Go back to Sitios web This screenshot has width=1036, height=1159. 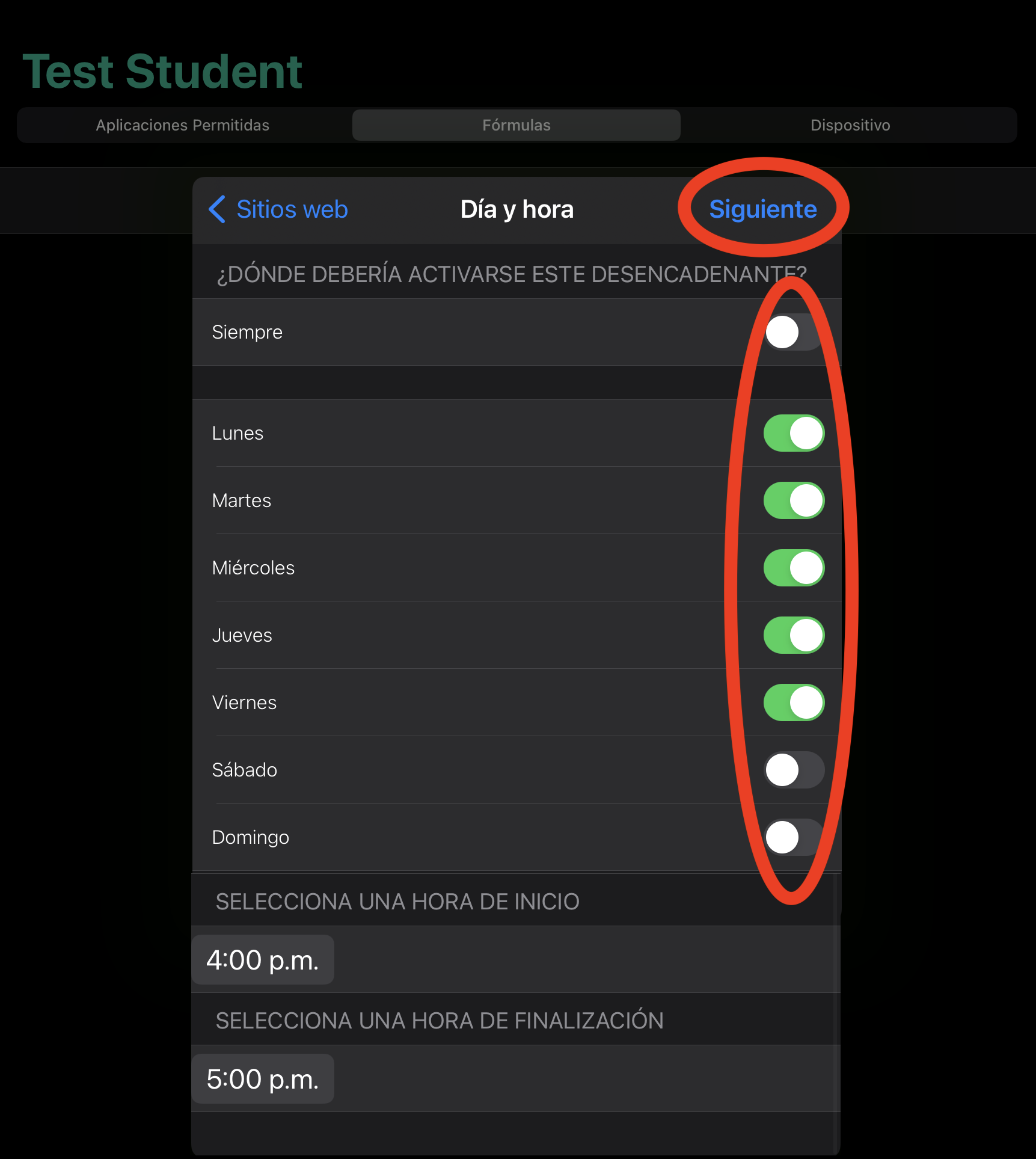click(279, 209)
